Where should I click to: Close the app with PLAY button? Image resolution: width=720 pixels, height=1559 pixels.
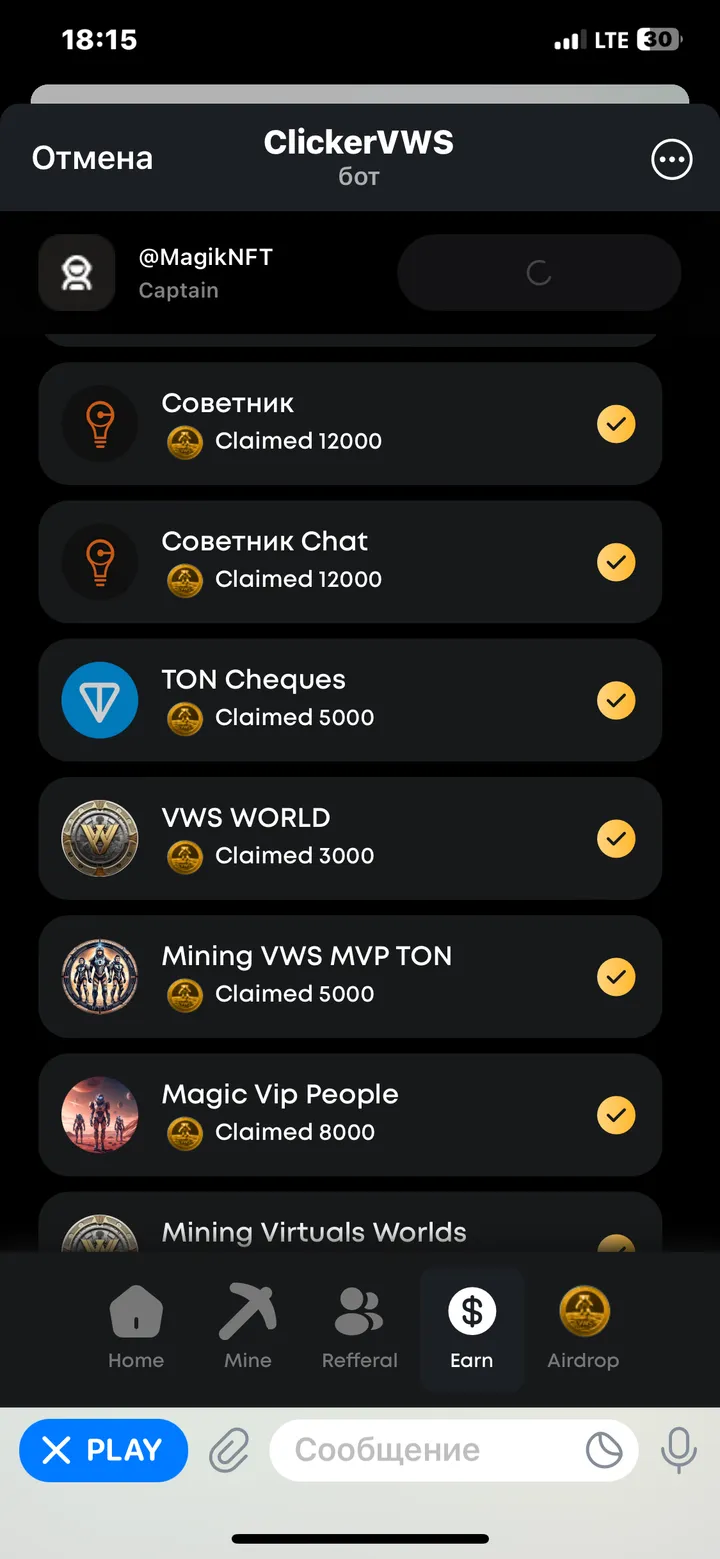click(104, 1450)
